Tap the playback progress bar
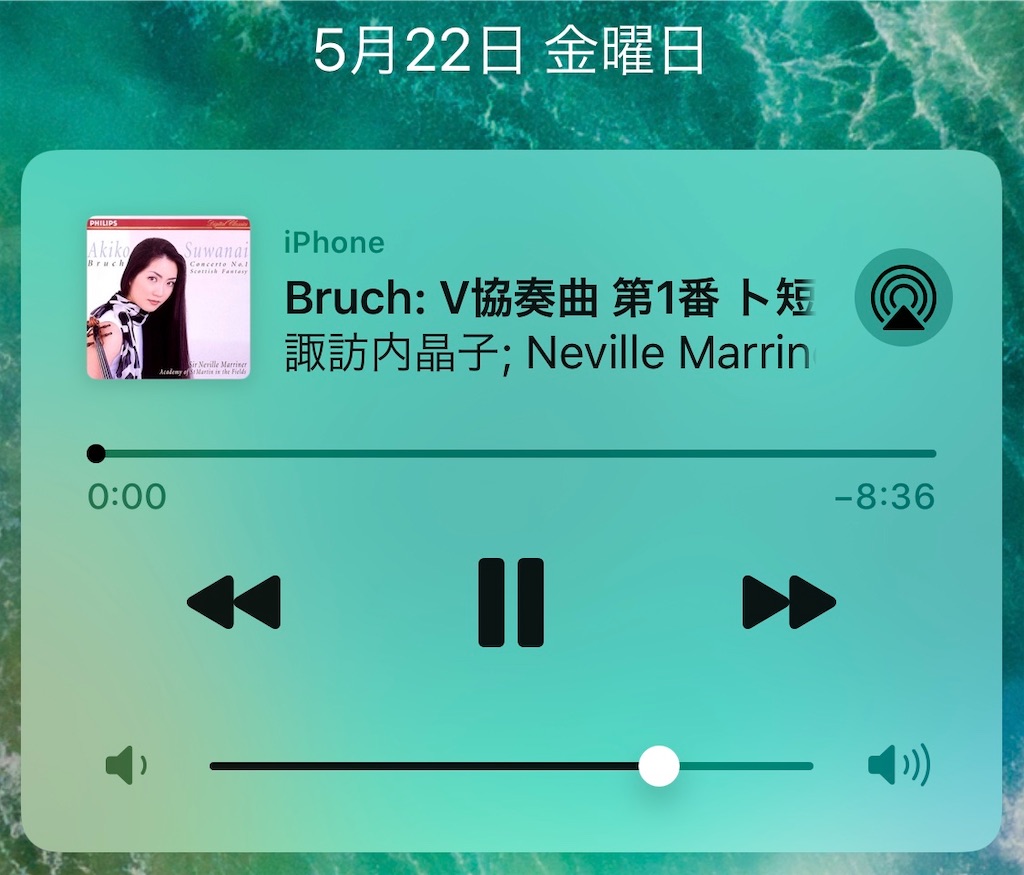This screenshot has width=1024, height=875. click(515, 454)
